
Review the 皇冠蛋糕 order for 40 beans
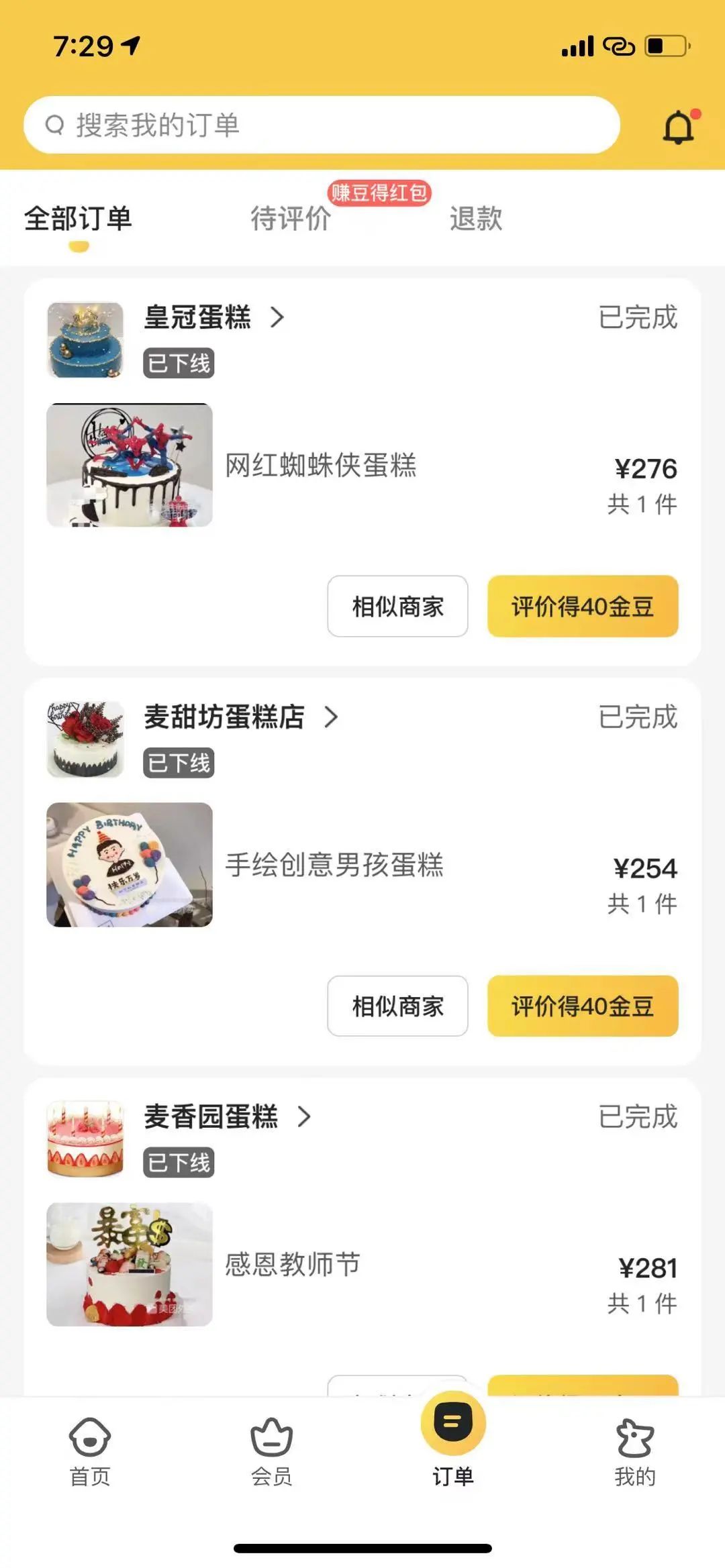(583, 607)
